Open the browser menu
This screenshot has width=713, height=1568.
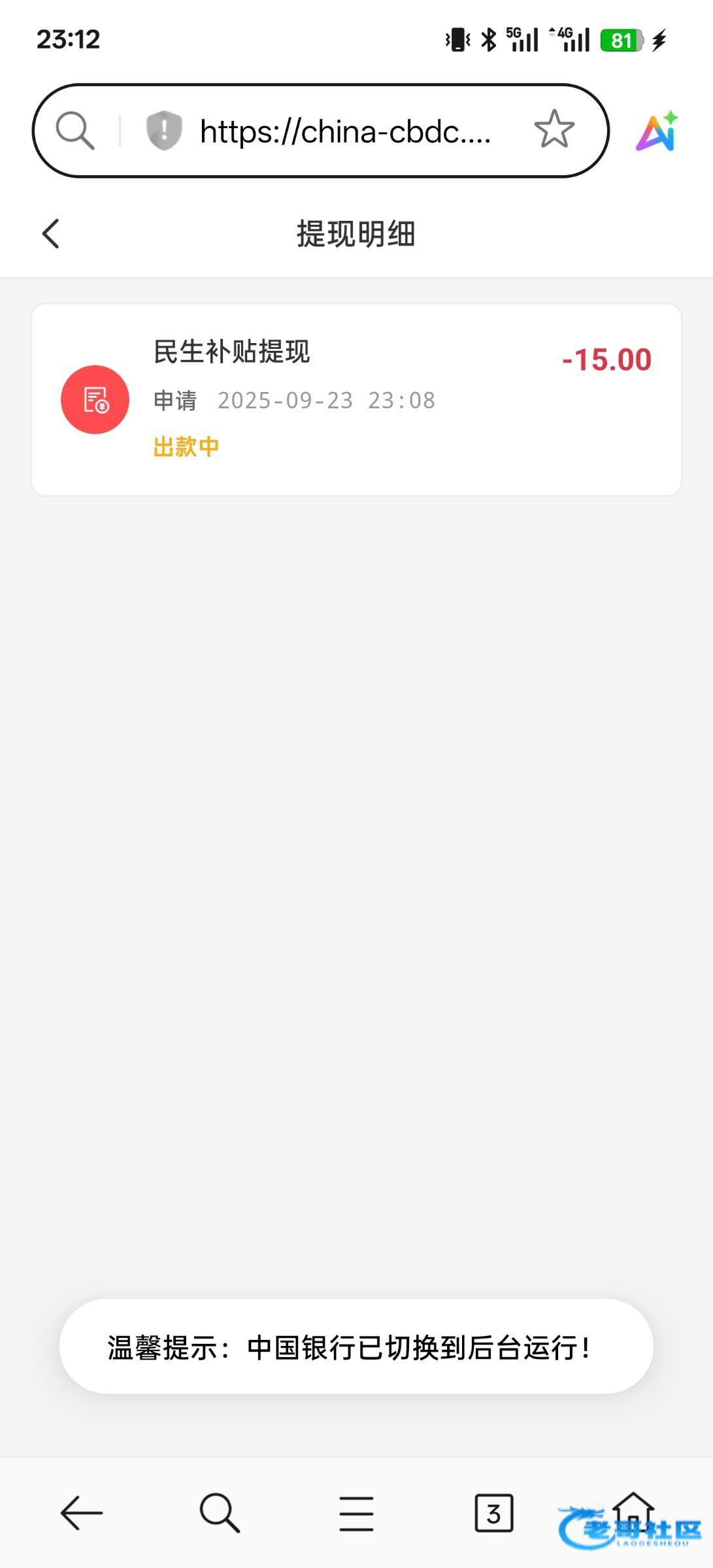(356, 1513)
